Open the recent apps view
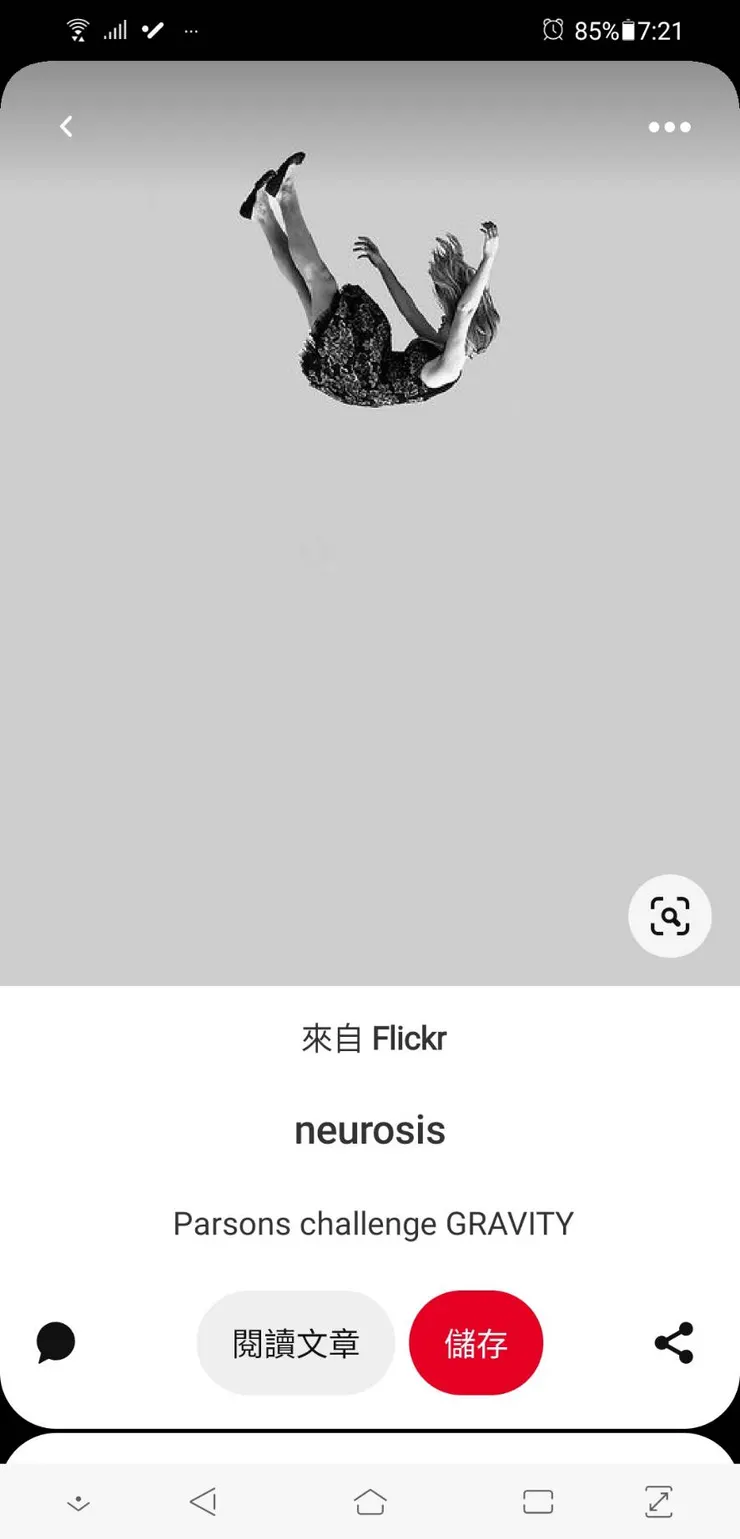740x1539 pixels. pos(538,1501)
